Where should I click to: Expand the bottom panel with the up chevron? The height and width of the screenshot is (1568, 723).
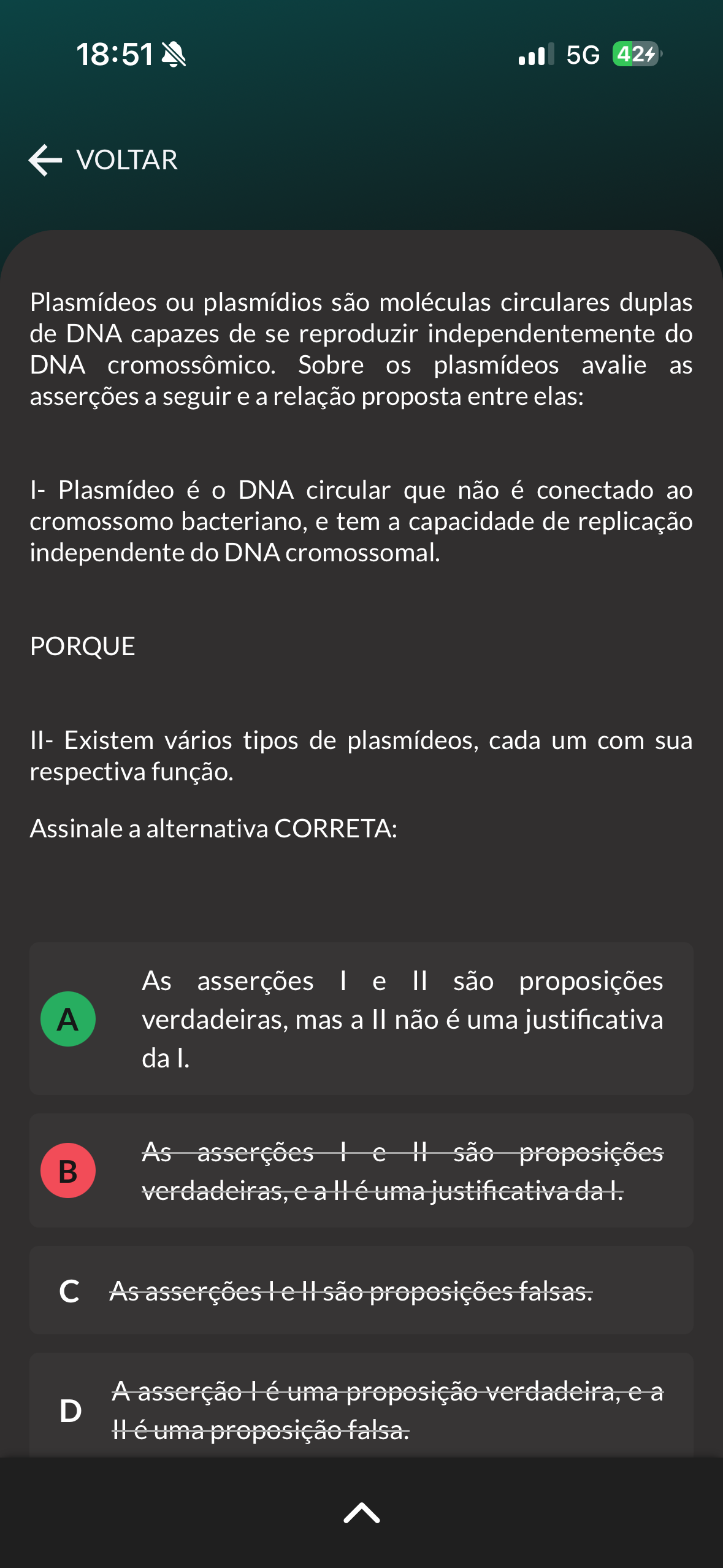[x=361, y=1513]
